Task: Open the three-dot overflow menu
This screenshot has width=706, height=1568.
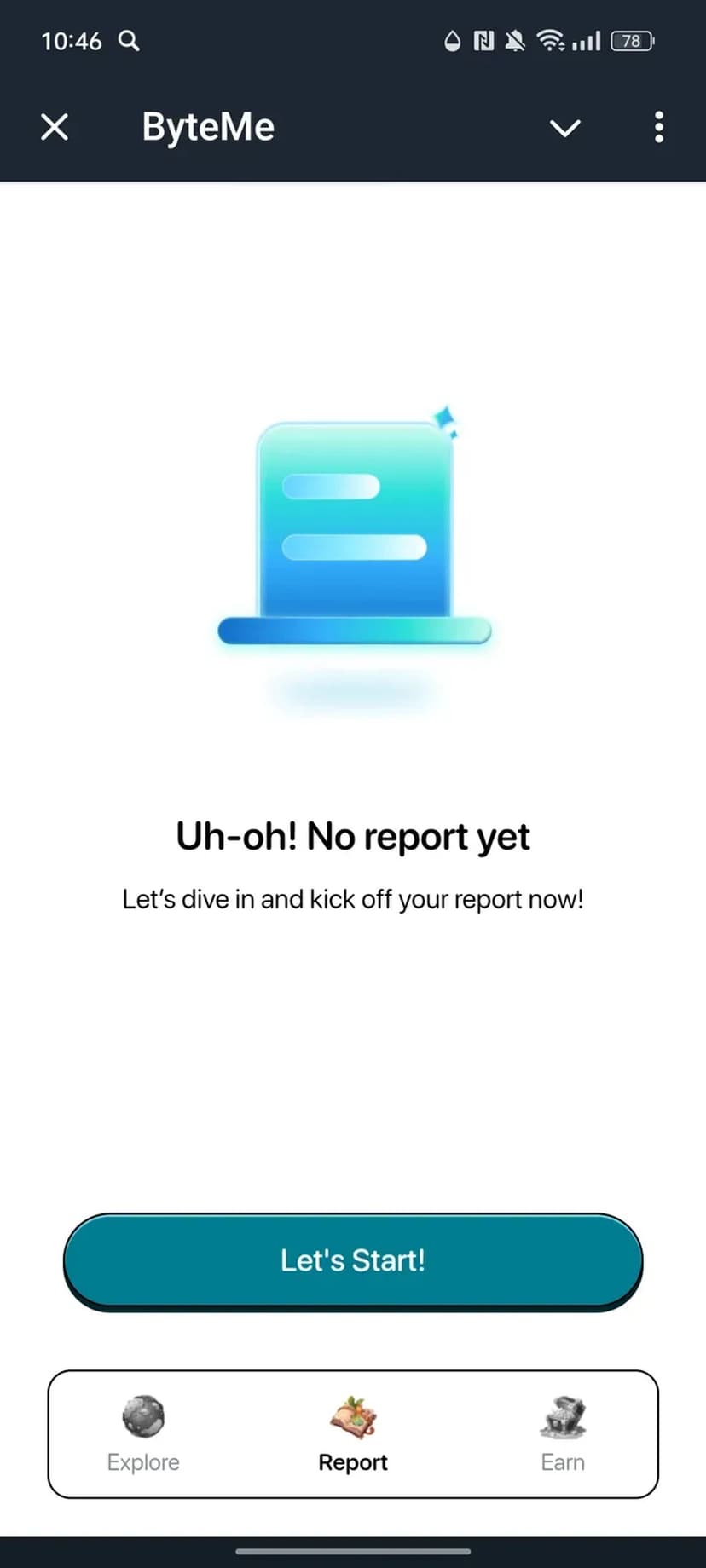Action: click(x=658, y=128)
